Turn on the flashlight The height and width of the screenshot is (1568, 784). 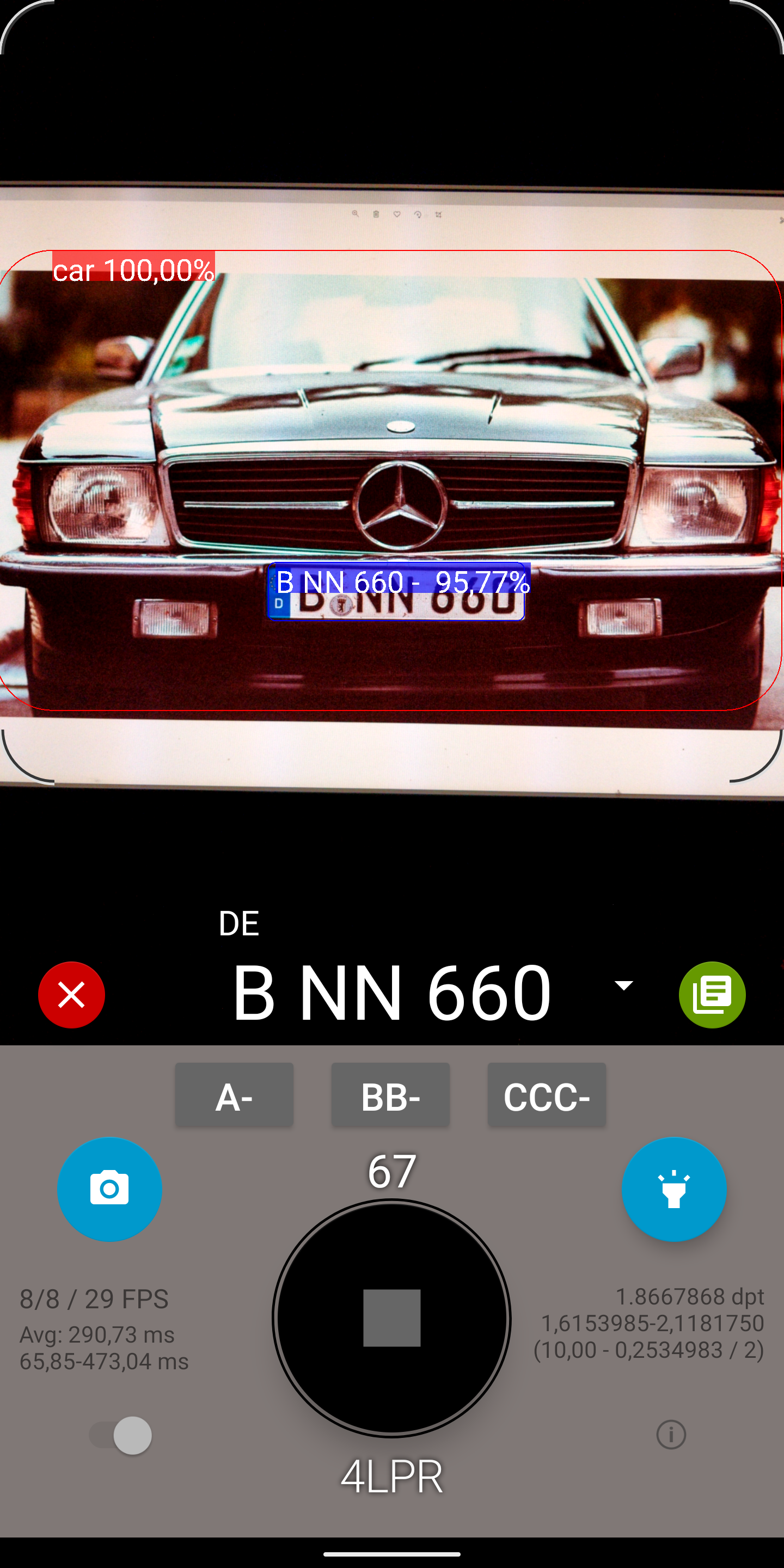pyautogui.click(x=674, y=1189)
